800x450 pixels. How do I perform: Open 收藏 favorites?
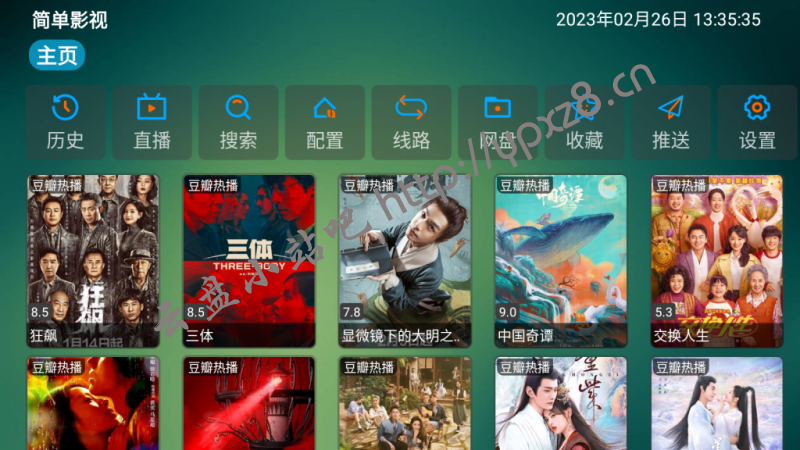click(x=584, y=122)
